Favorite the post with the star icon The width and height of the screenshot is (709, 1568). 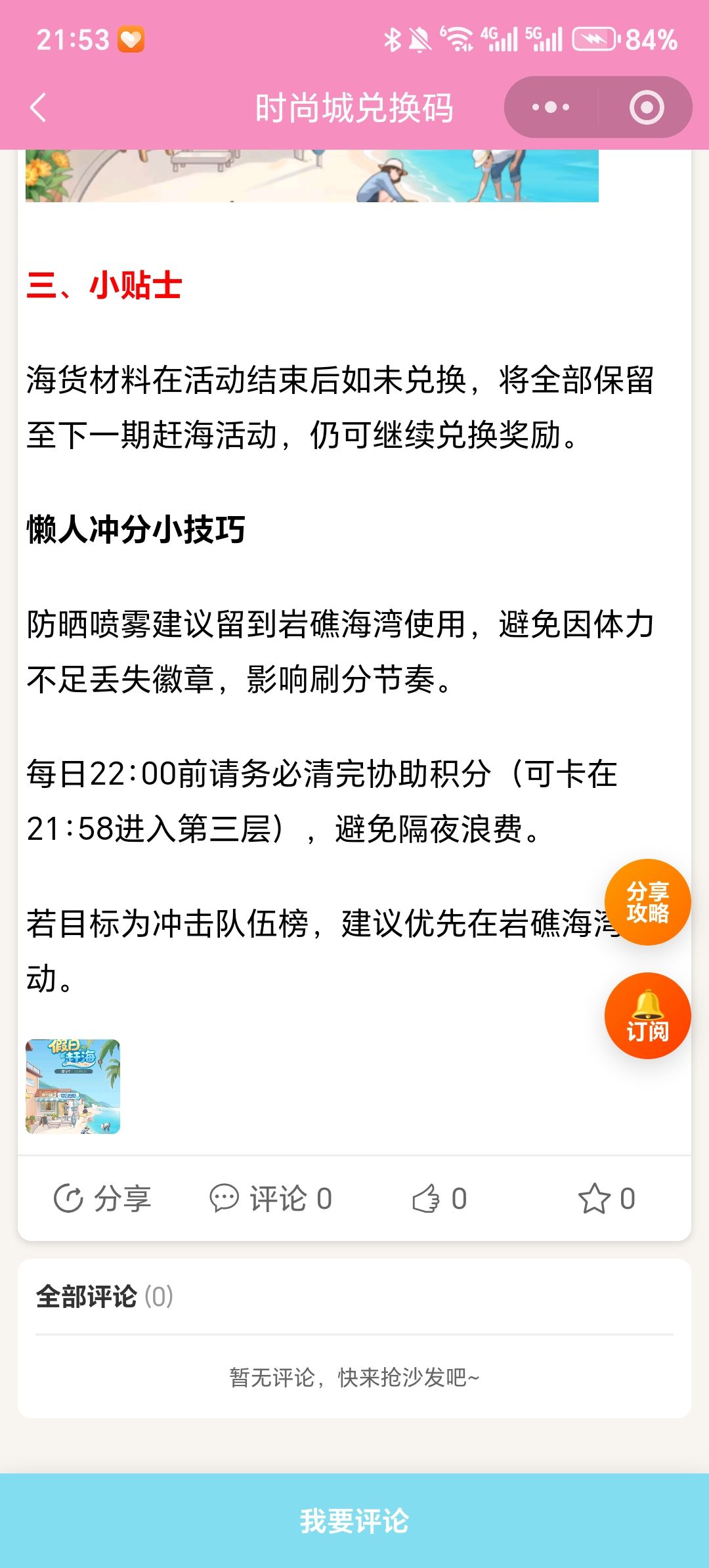pos(607,1199)
